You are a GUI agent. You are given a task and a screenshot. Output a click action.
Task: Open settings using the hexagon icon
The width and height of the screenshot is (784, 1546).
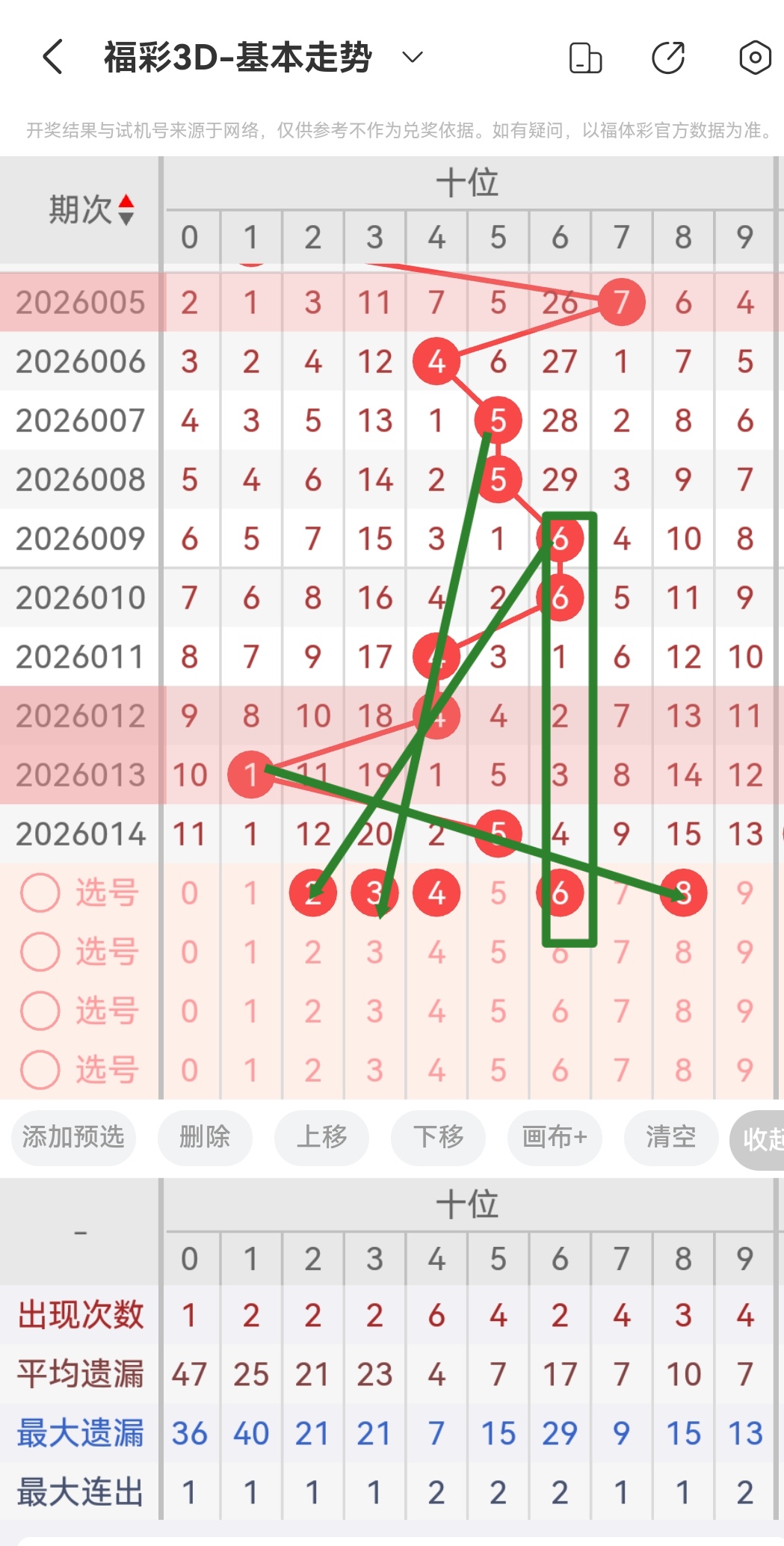coord(755,57)
